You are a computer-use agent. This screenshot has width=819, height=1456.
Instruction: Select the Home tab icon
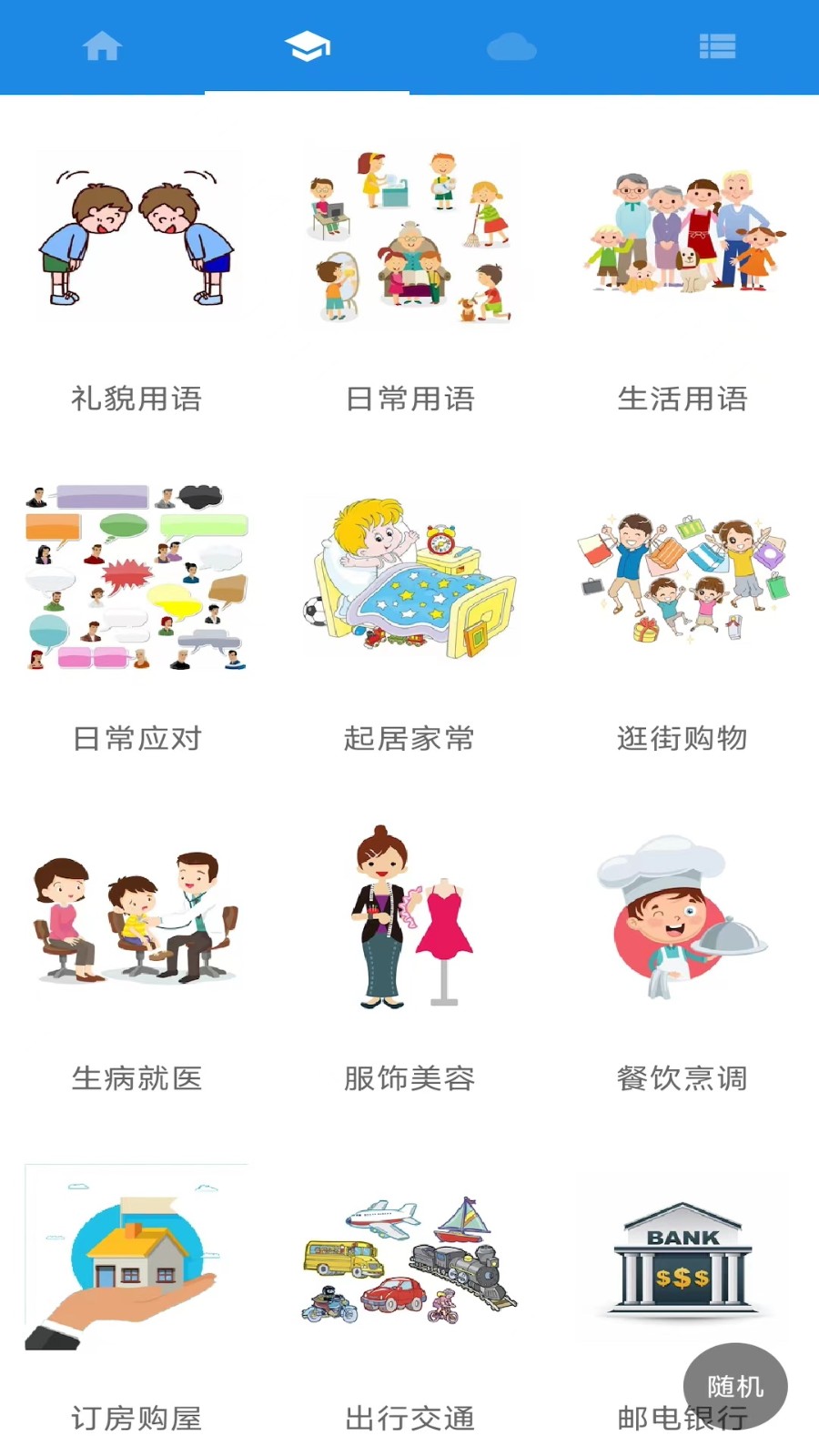coord(103,45)
